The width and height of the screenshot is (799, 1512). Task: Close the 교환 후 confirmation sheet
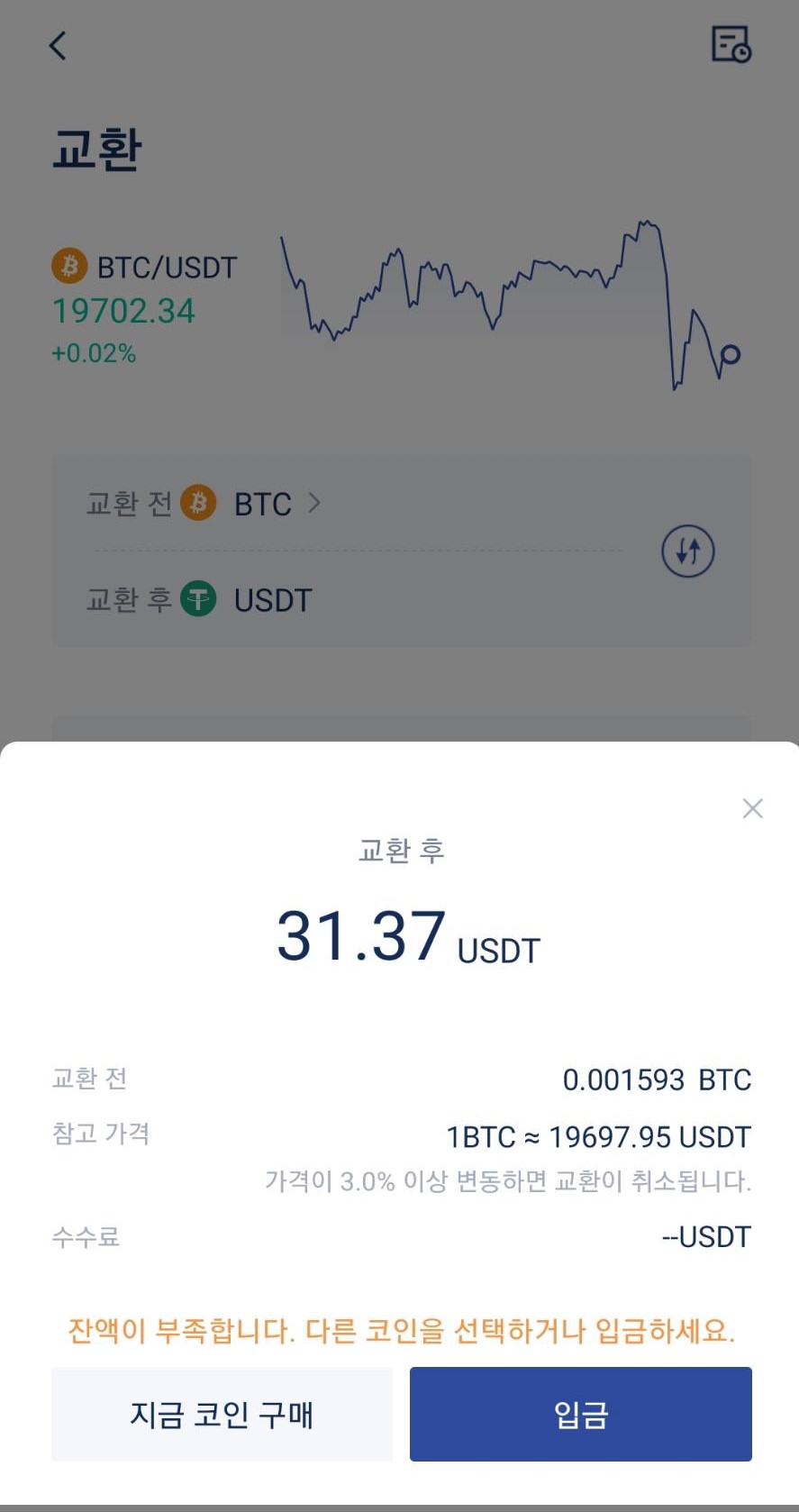(x=752, y=808)
